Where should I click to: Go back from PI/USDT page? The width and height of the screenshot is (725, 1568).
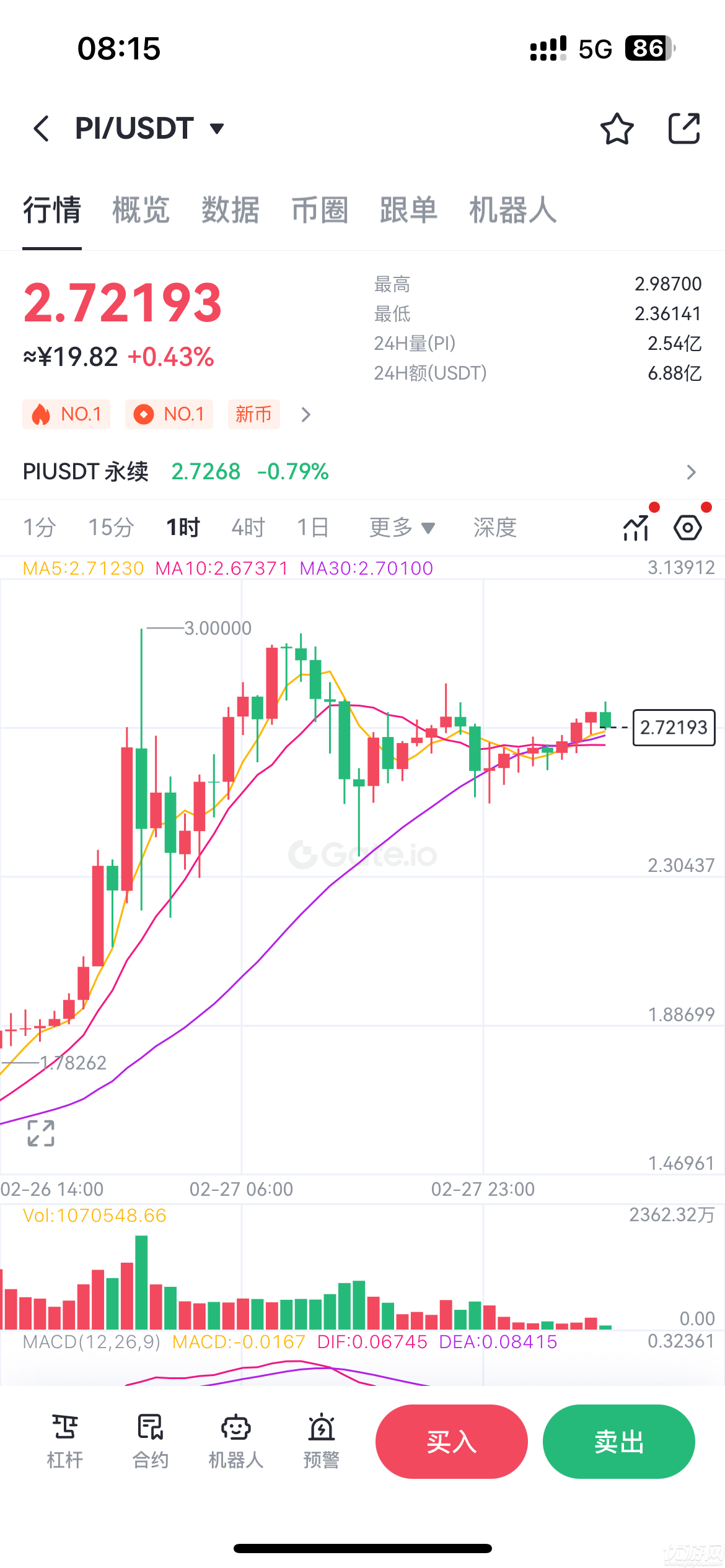pyautogui.click(x=41, y=129)
